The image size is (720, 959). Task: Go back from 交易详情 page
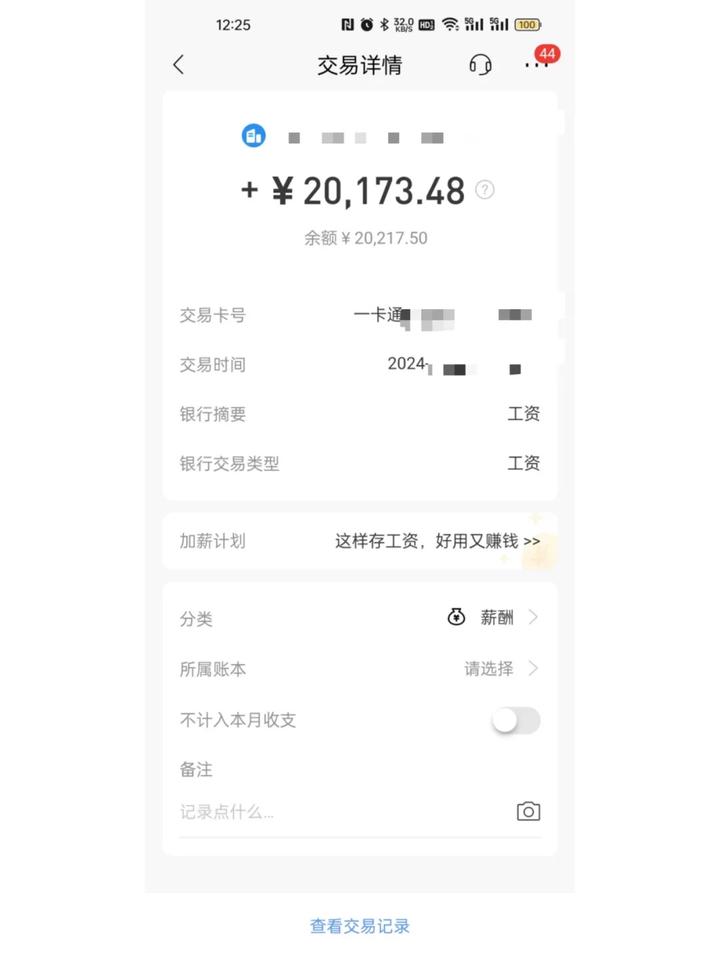[179, 65]
